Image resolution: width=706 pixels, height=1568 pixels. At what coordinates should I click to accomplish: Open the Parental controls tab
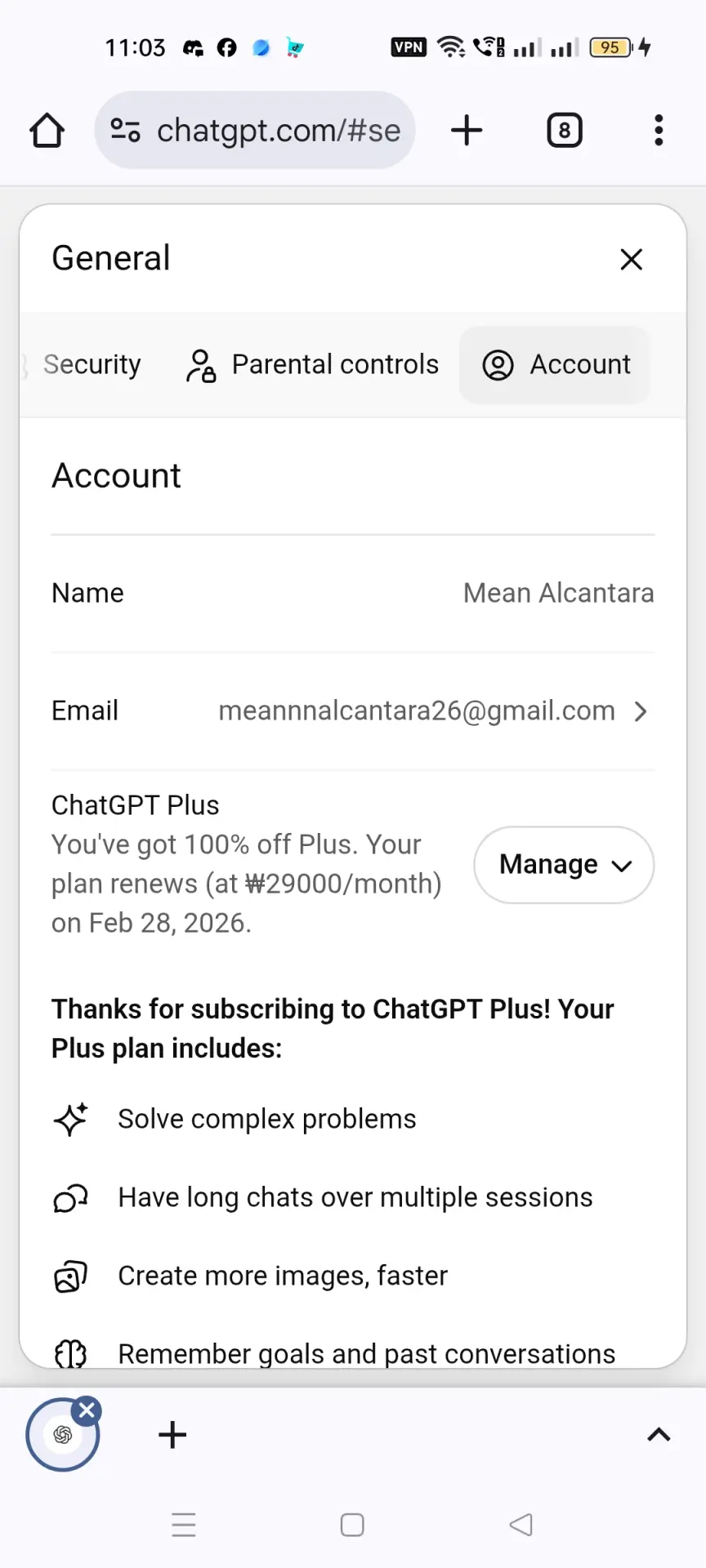(312, 364)
